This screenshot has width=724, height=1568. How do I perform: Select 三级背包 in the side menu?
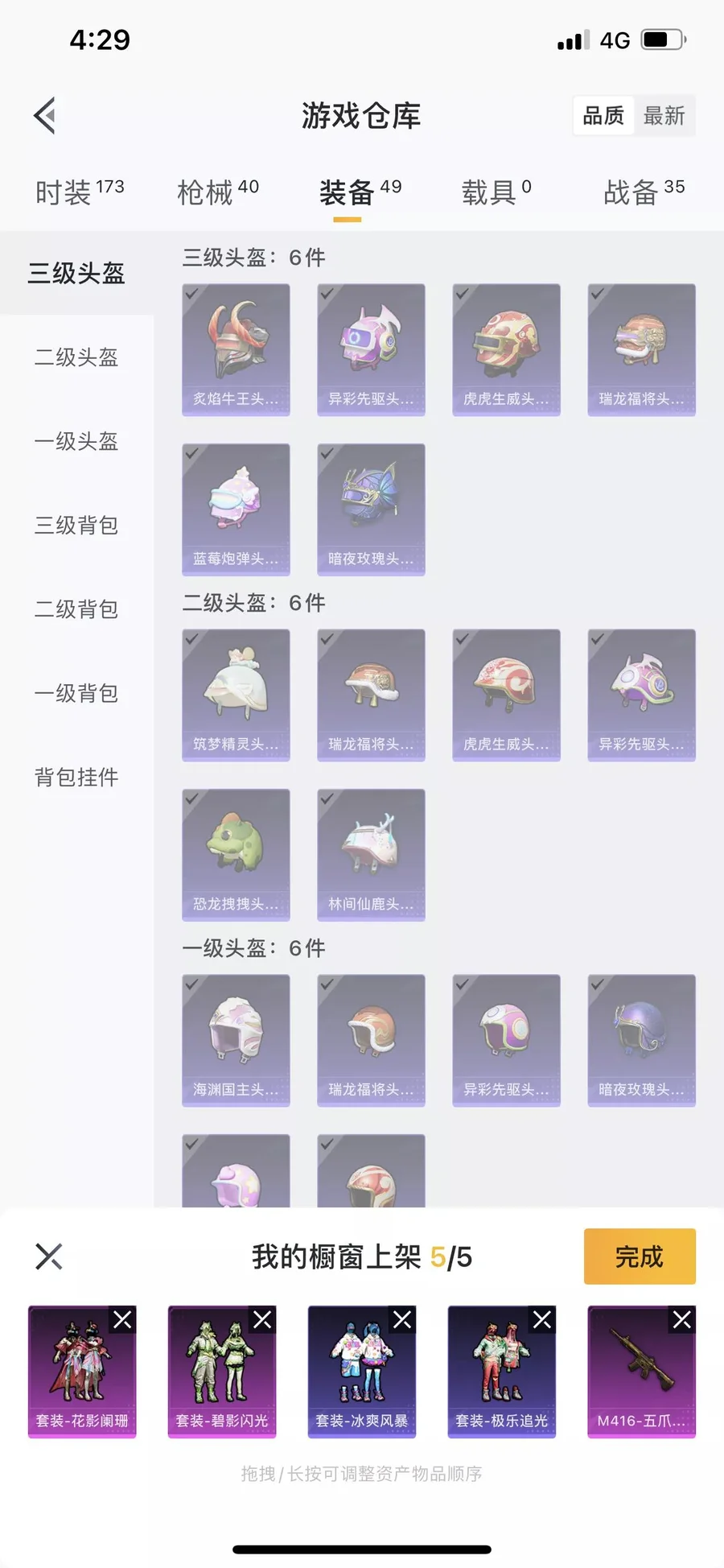(76, 526)
